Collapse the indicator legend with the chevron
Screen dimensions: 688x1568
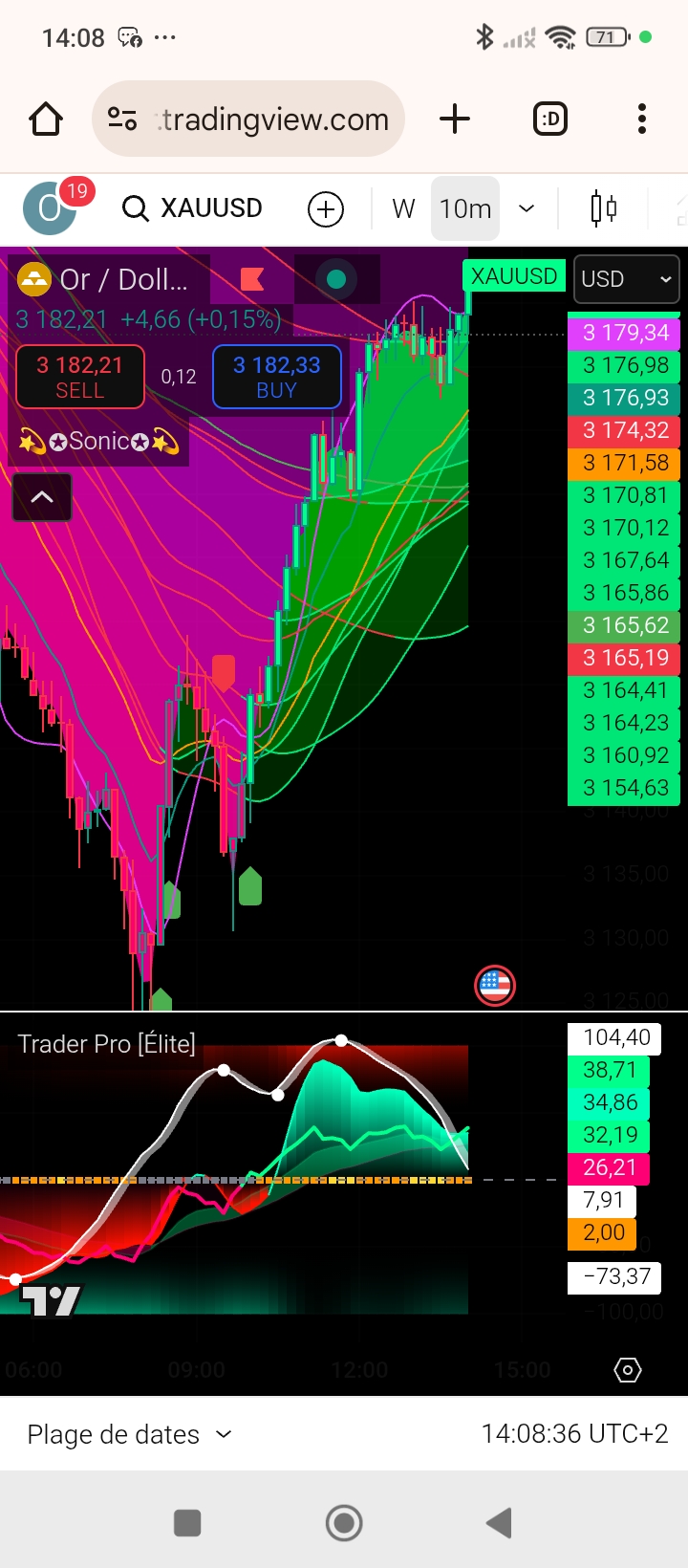tap(42, 497)
